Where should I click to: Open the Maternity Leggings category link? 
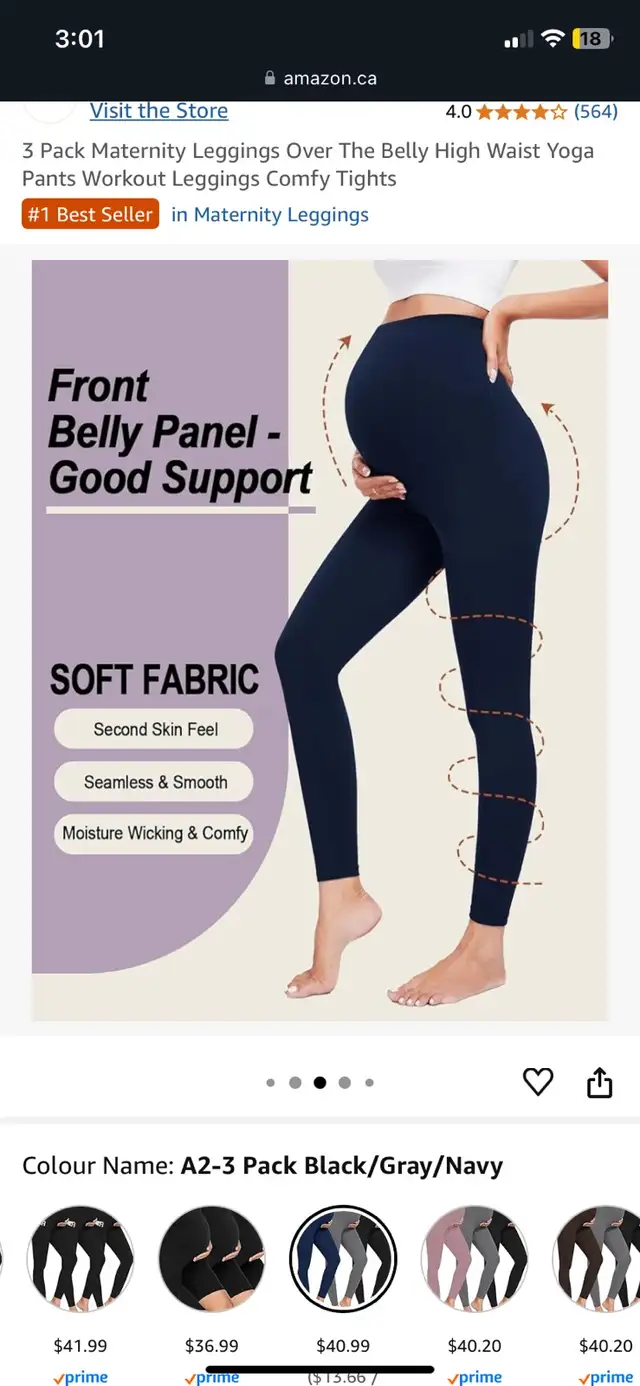[x=270, y=214]
